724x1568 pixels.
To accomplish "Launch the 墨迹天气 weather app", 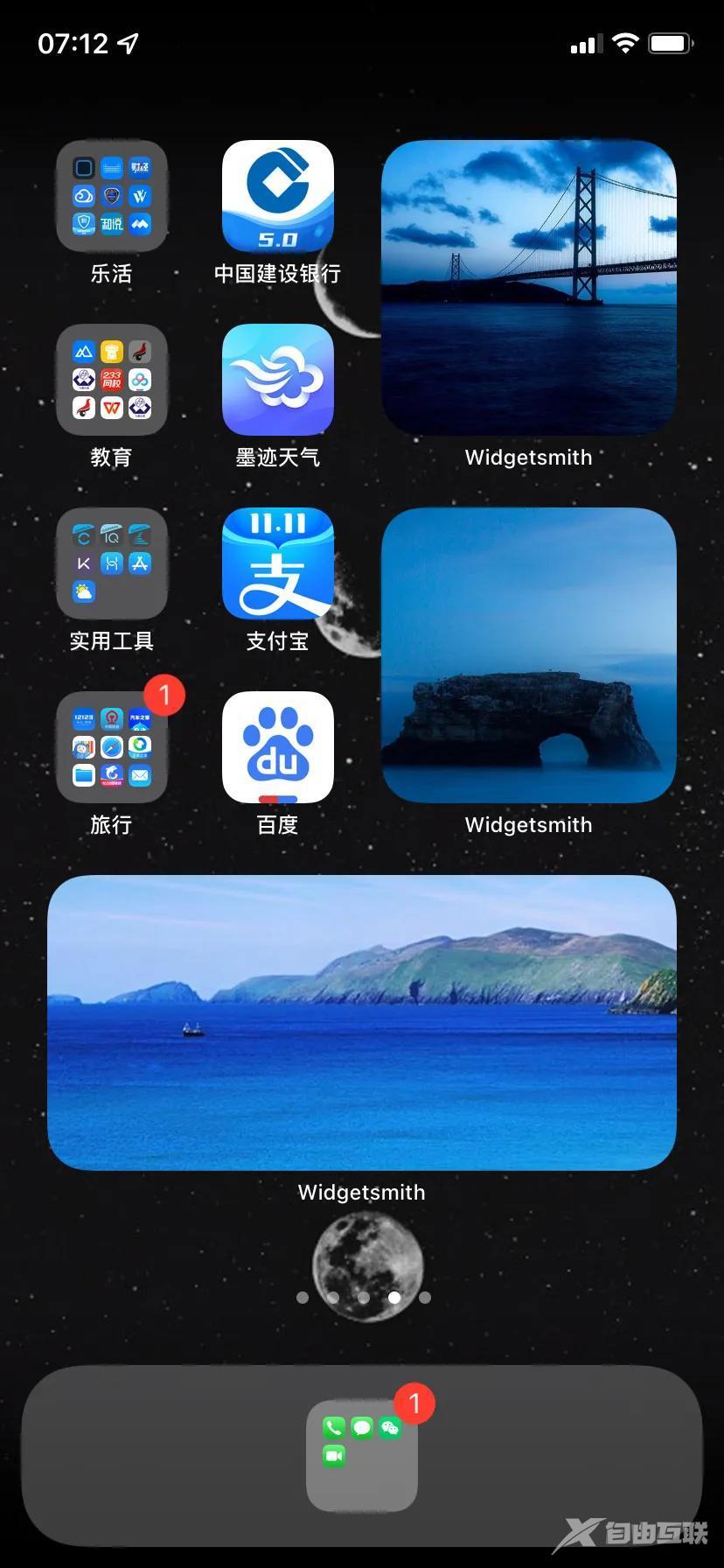I will pyautogui.click(x=277, y=381).
